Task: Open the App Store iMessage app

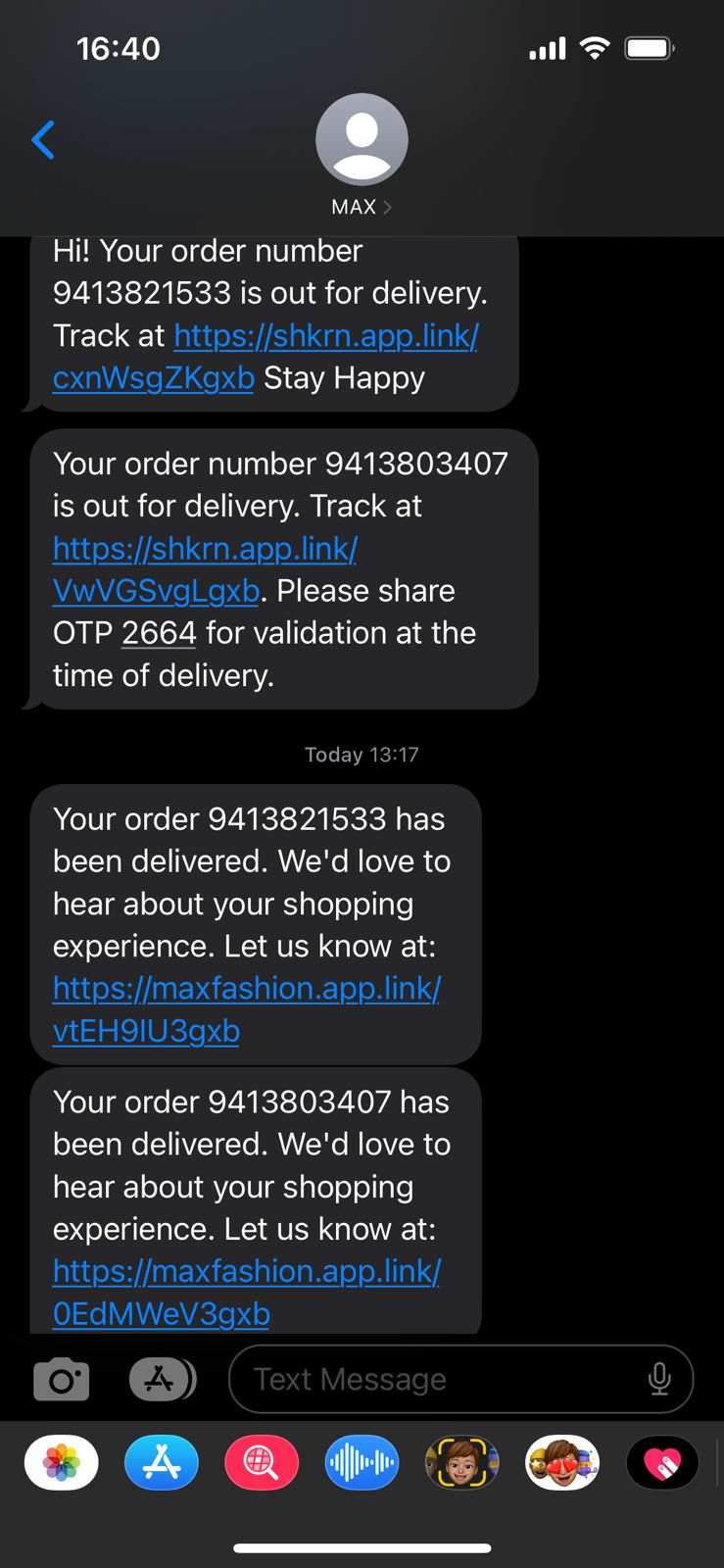Action: point(162,1463)
